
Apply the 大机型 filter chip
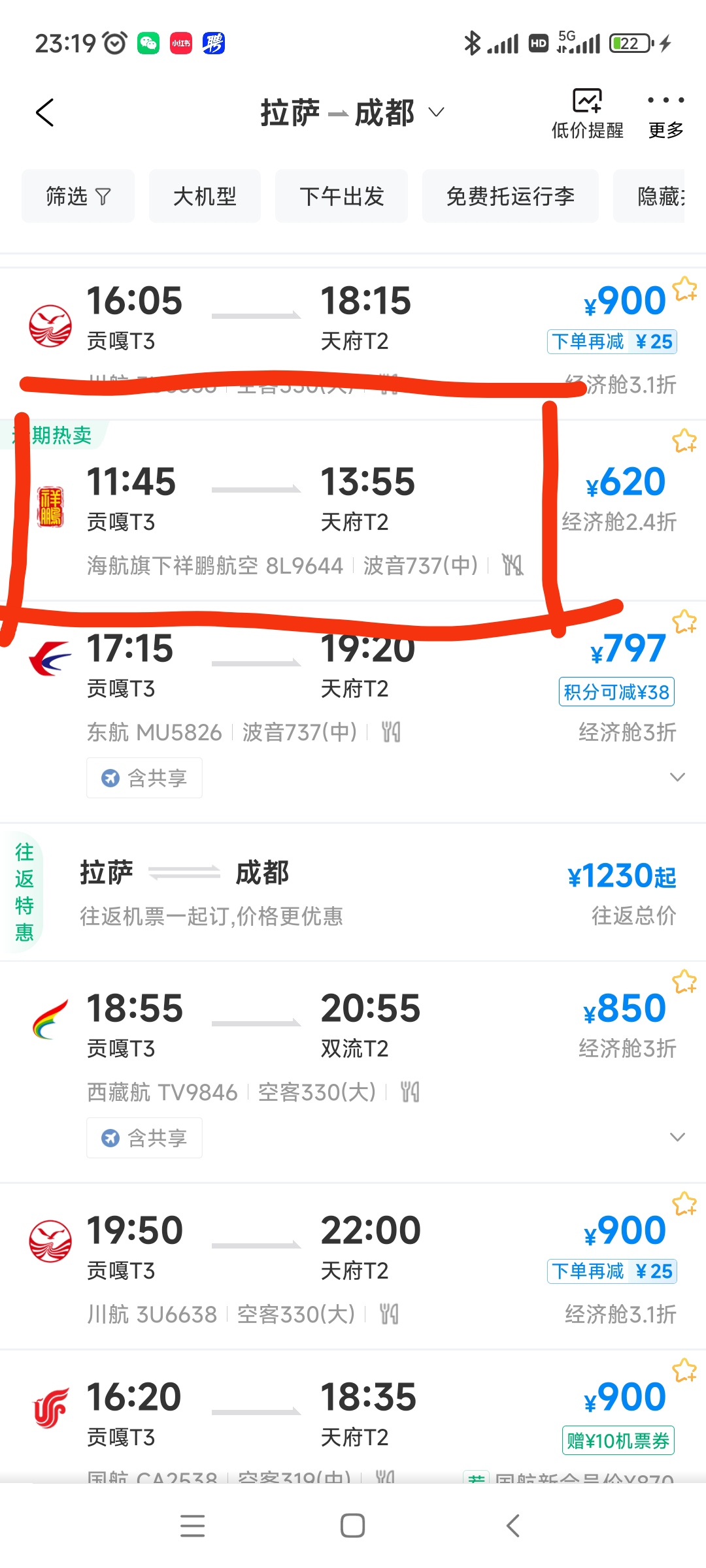pos(205,196)
